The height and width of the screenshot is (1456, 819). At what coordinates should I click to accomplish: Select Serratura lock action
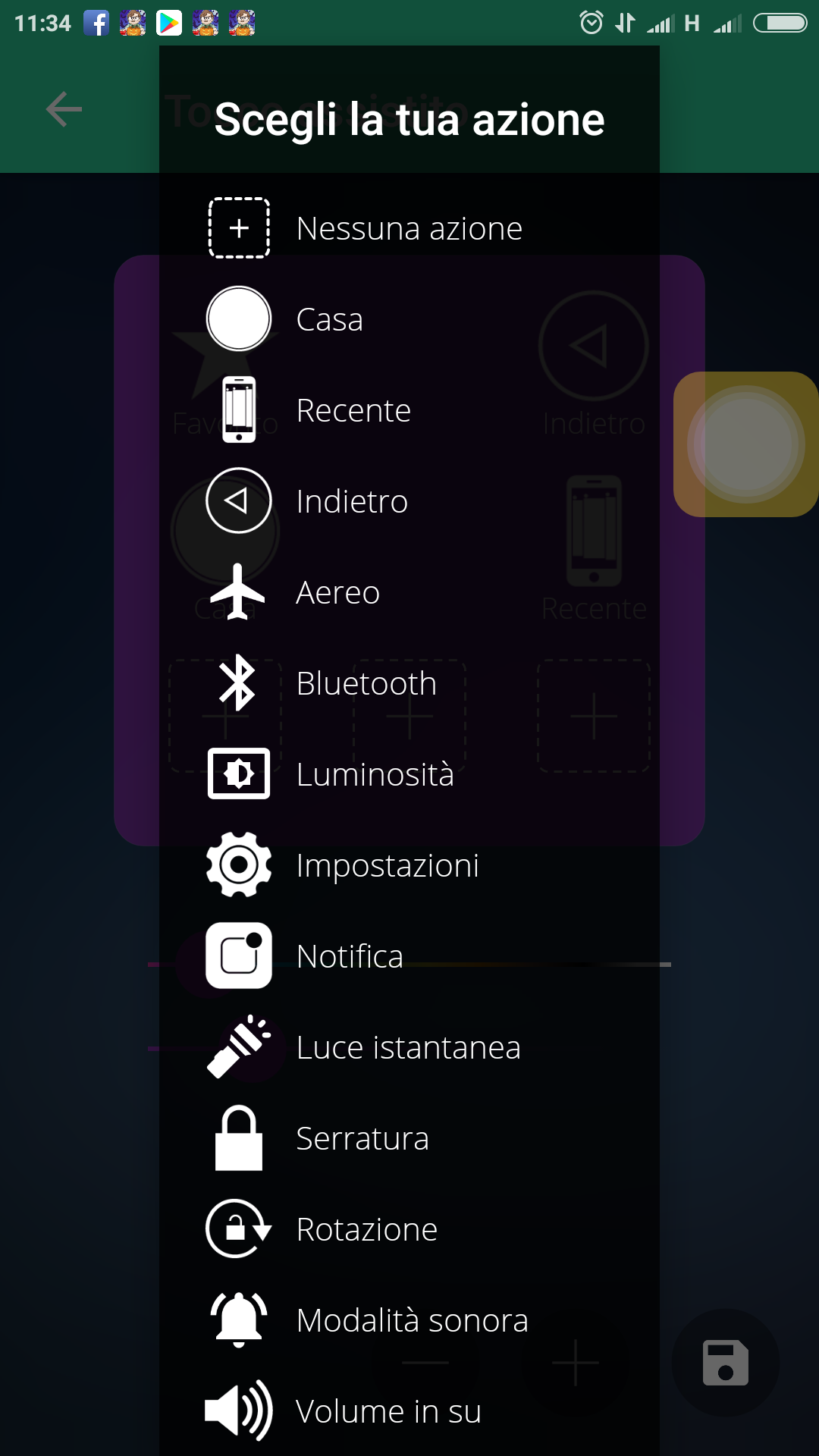(409, 1138)
